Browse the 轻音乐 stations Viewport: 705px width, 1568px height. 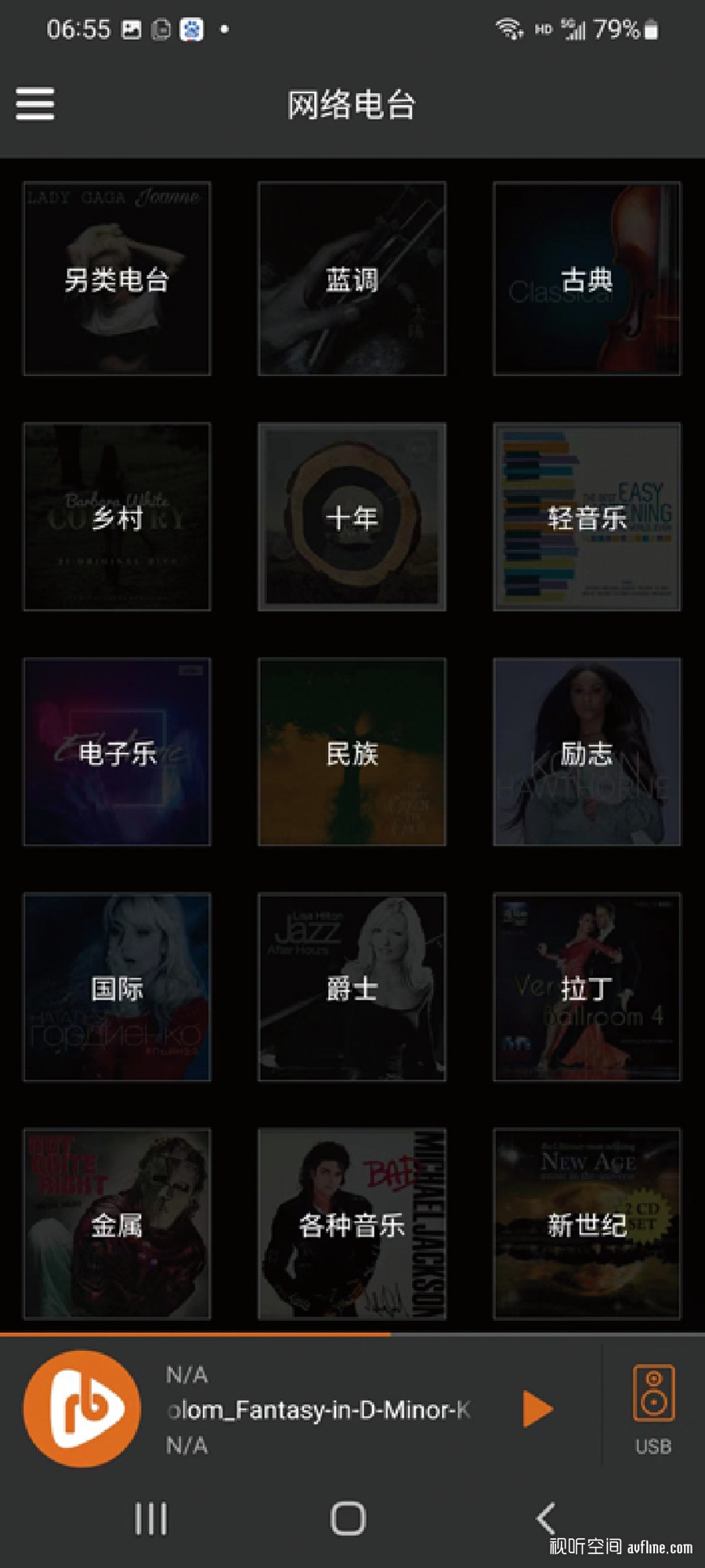587,517
